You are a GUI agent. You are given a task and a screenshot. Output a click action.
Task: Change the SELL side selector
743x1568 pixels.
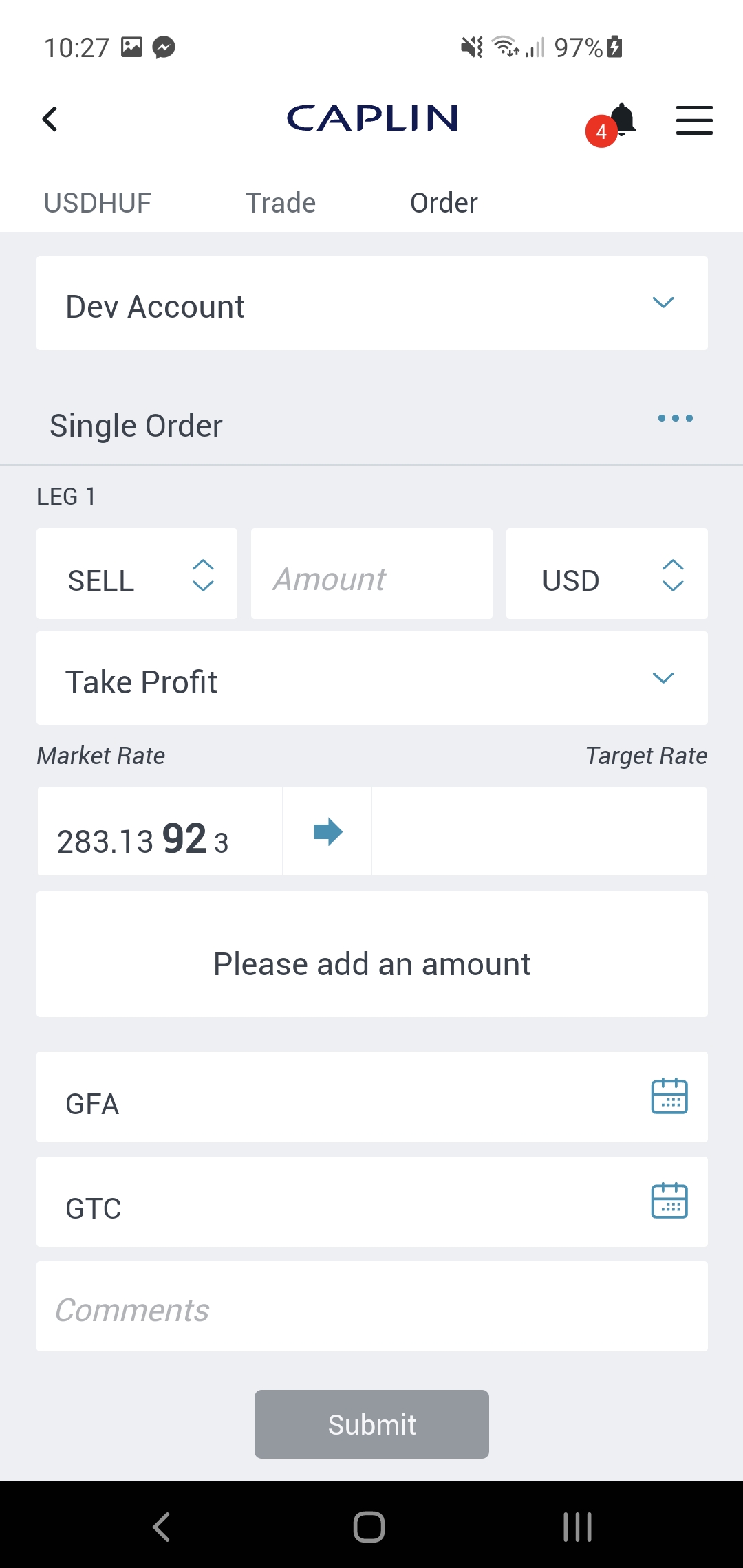(x=137, y=574)
